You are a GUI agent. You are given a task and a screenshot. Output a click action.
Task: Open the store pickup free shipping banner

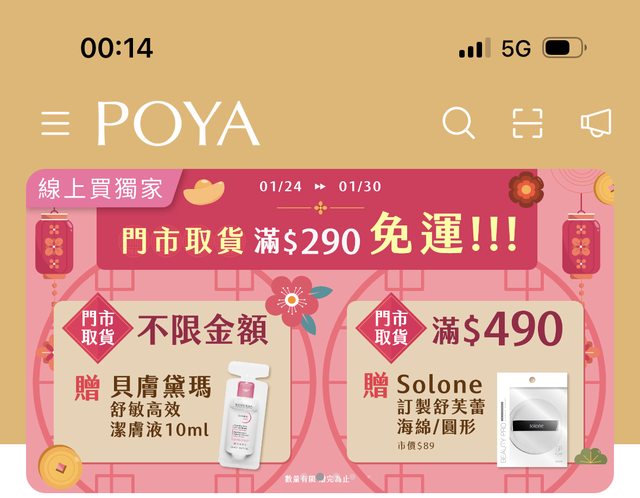pyautogui.click(x=320, y=330)
